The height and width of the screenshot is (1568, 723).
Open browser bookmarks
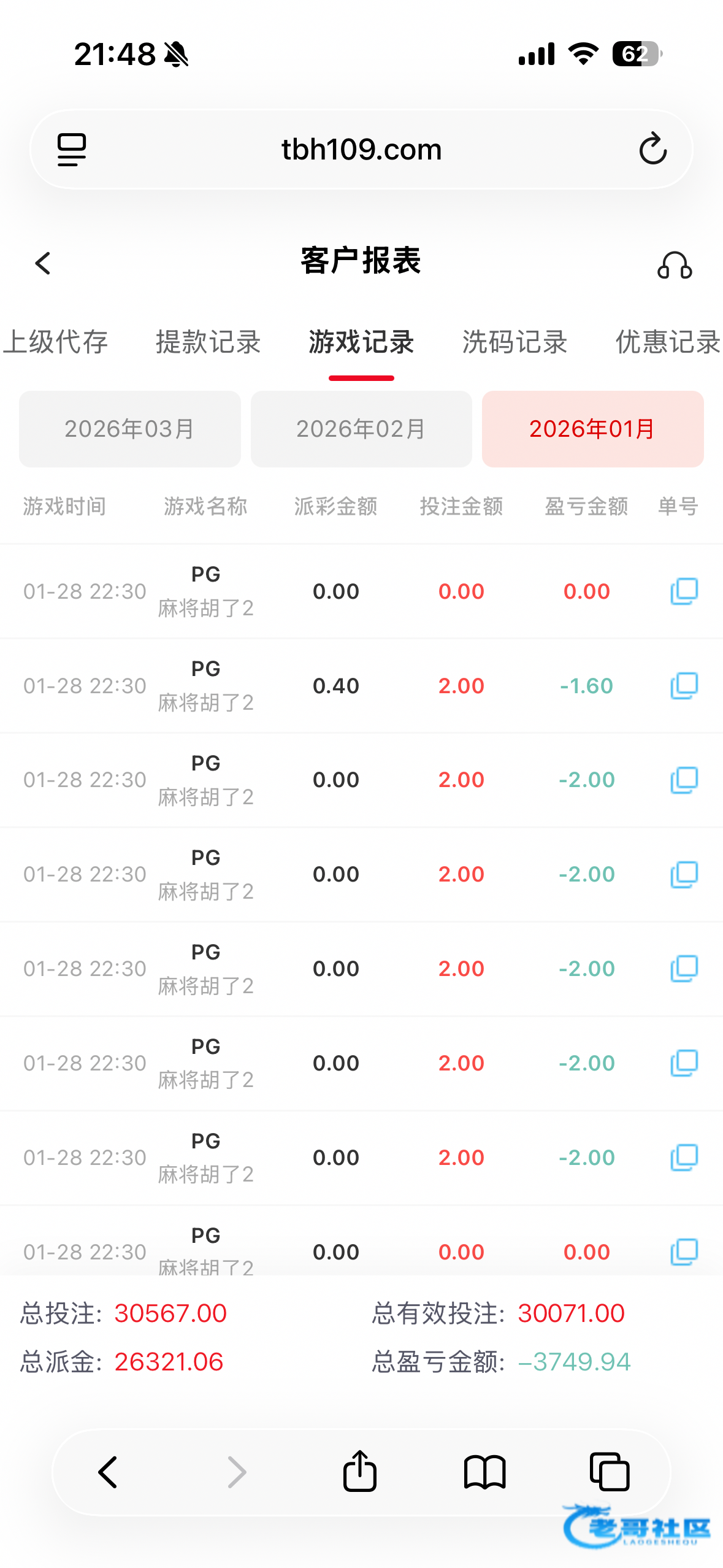pyautogui.click(x=484, y=1472)
